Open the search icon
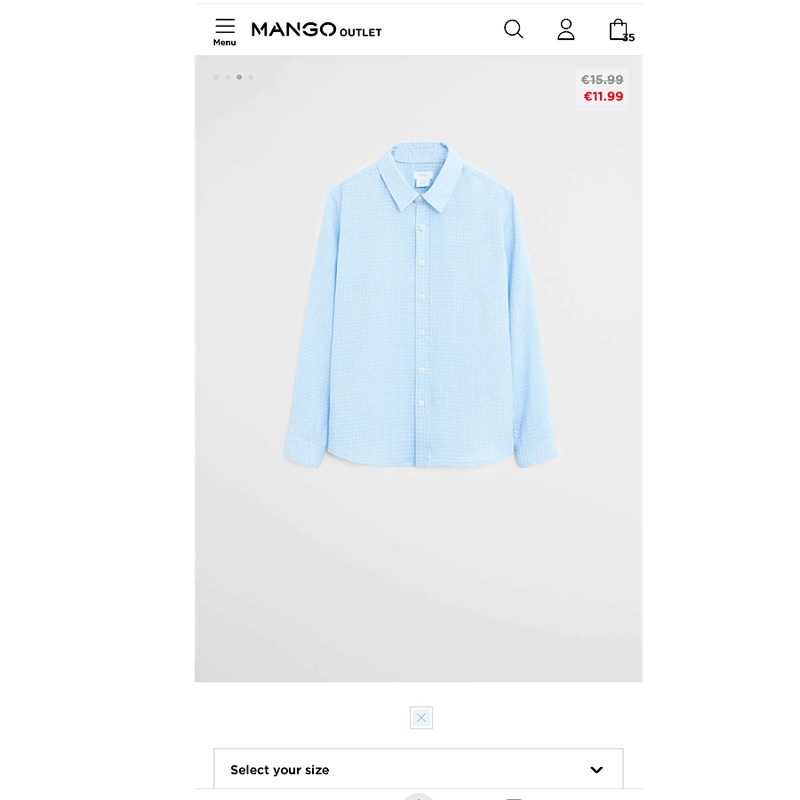Screen dimensions: 800x800 coord(513,30)
